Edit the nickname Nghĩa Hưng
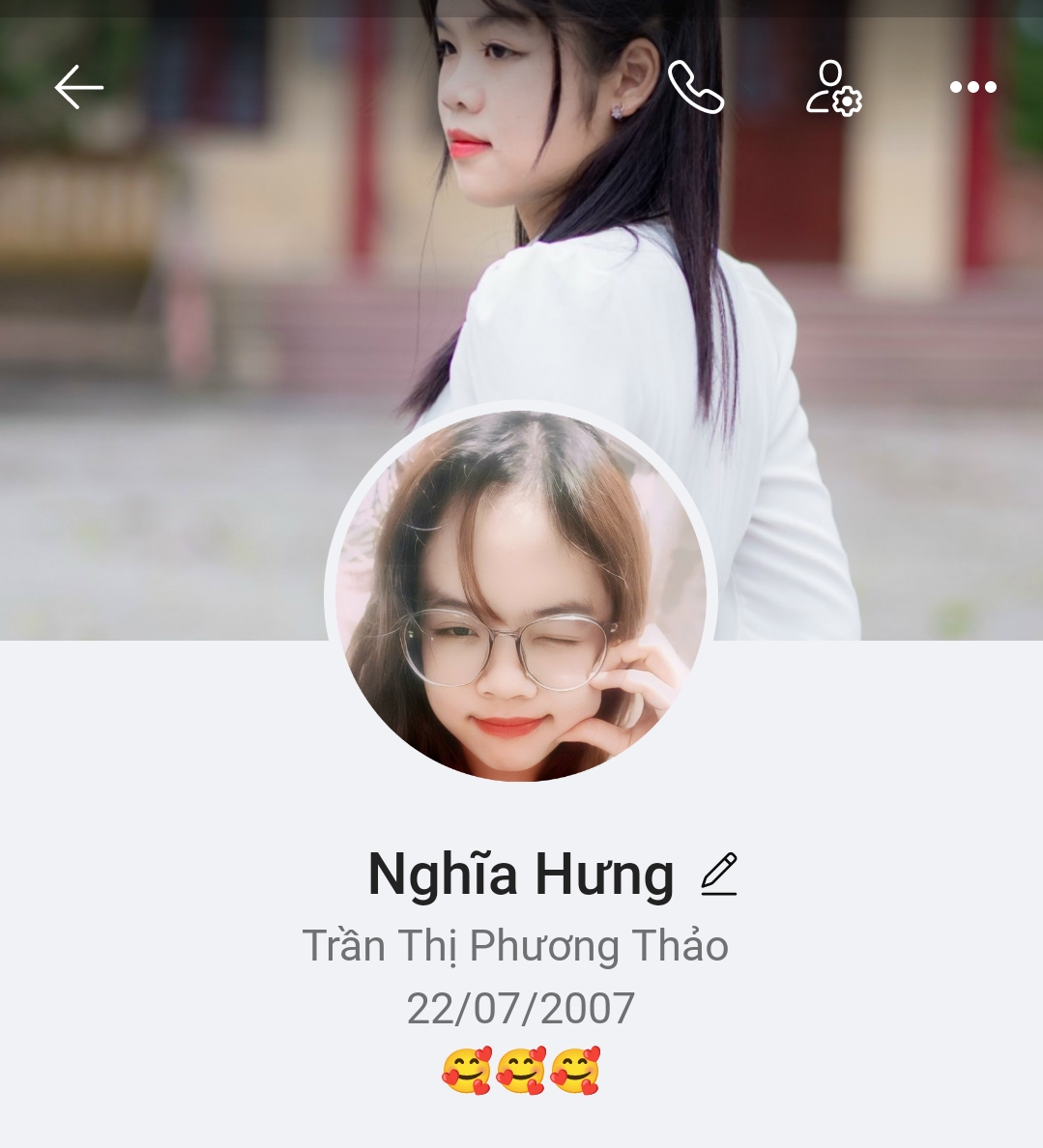 719,875
